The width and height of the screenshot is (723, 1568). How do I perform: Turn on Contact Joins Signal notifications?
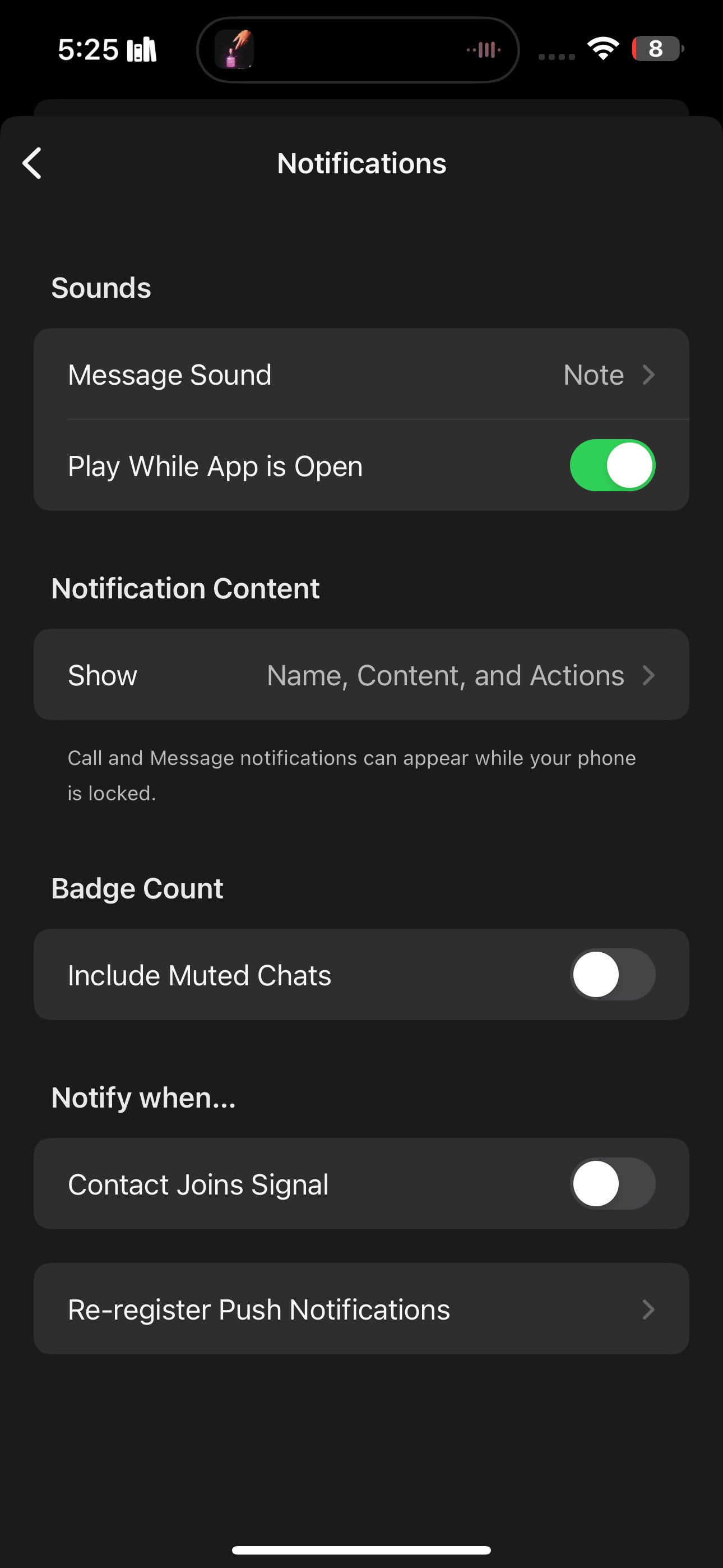(612, 1183)
